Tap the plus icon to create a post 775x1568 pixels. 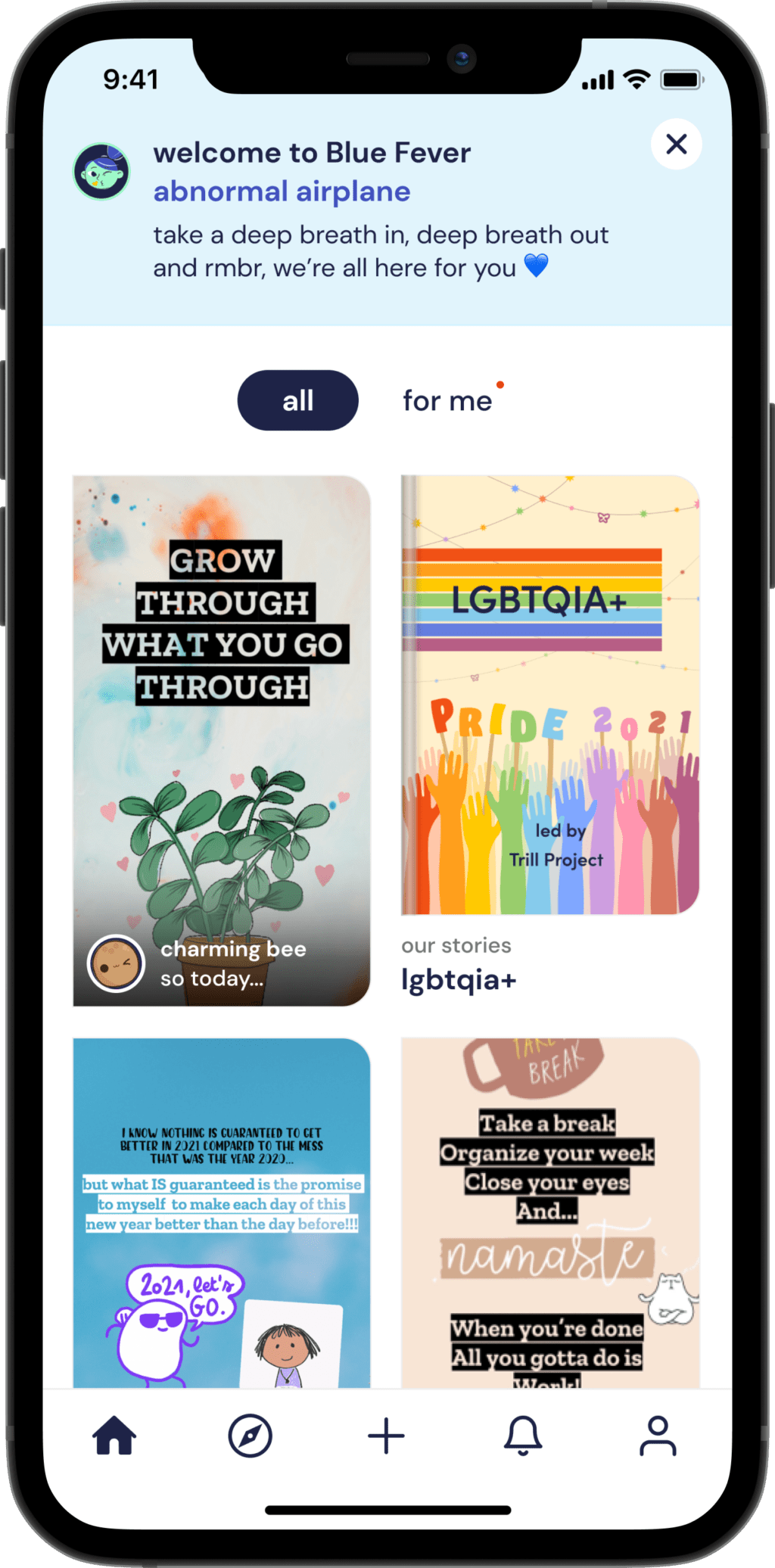[386, 1436]
